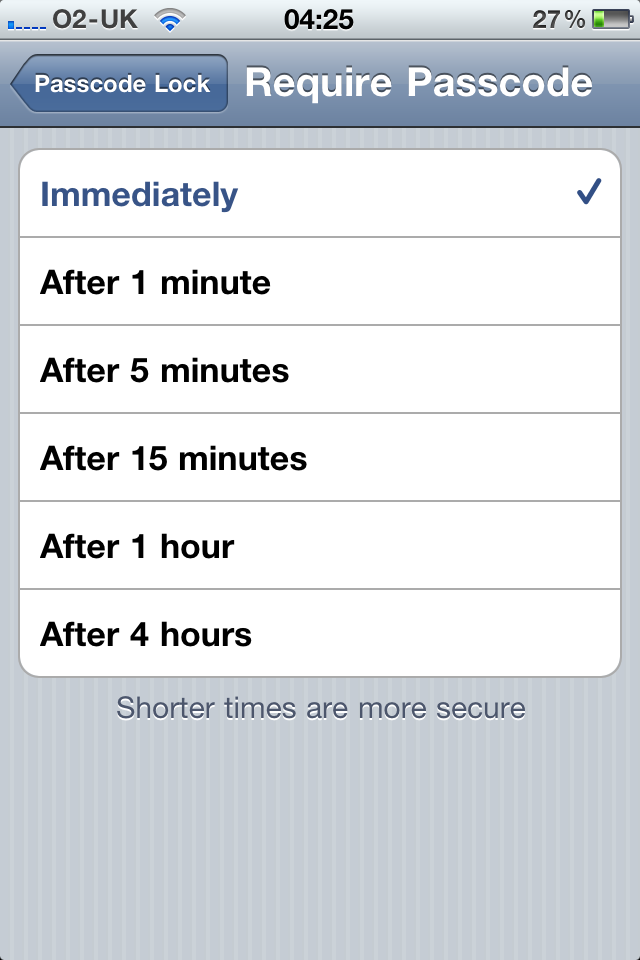Select After 1 hour
The height and width of the screenshot is (960, 640).
click(x=320, y=546)
